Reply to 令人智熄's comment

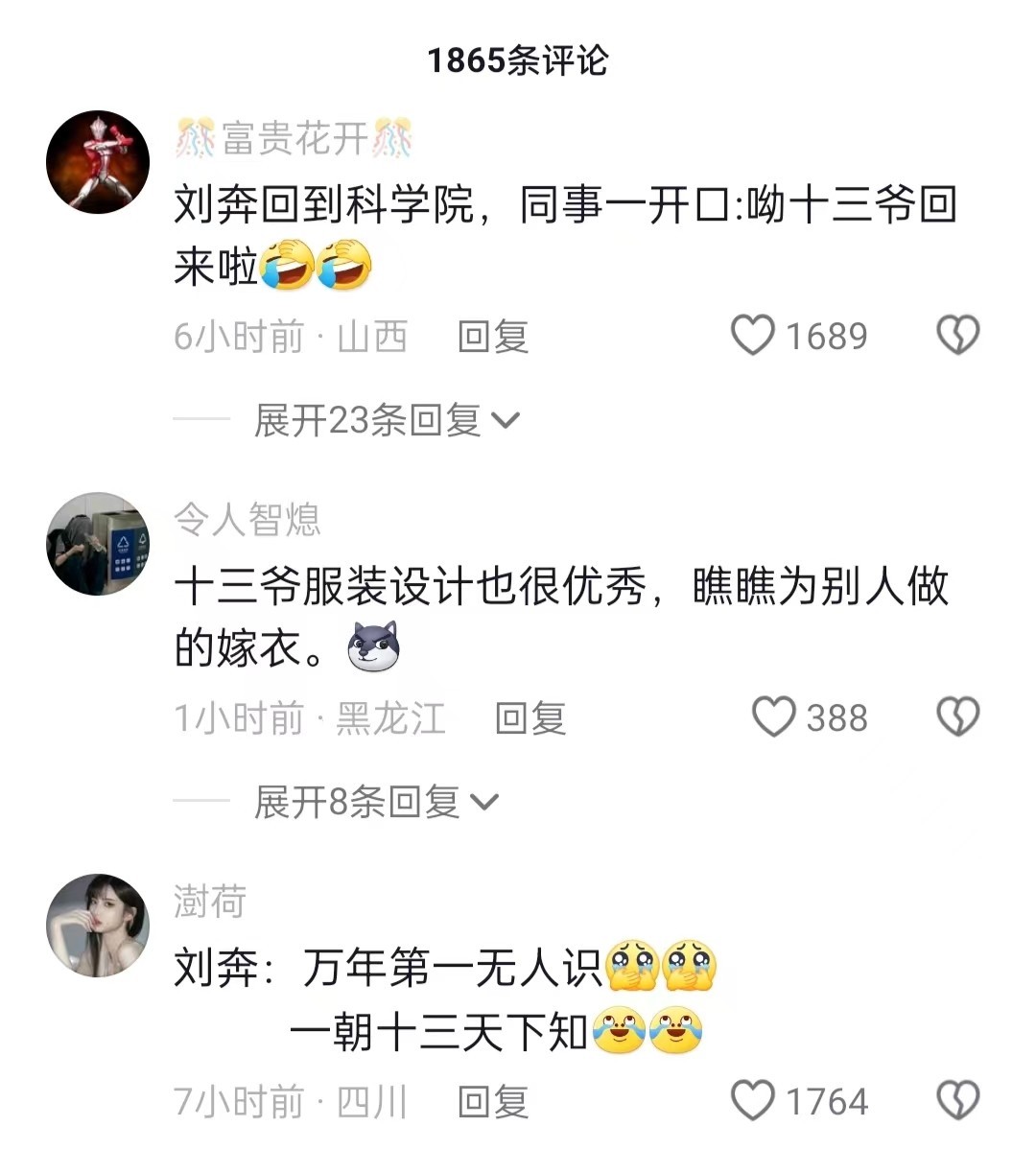(x=530, y=718)
